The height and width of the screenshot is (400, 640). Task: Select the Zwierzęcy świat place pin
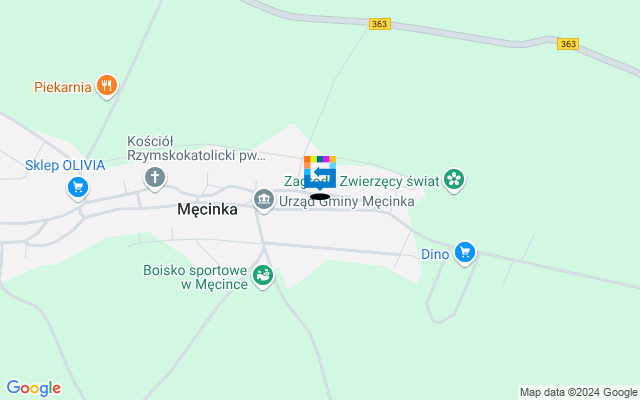coord(455,180)
